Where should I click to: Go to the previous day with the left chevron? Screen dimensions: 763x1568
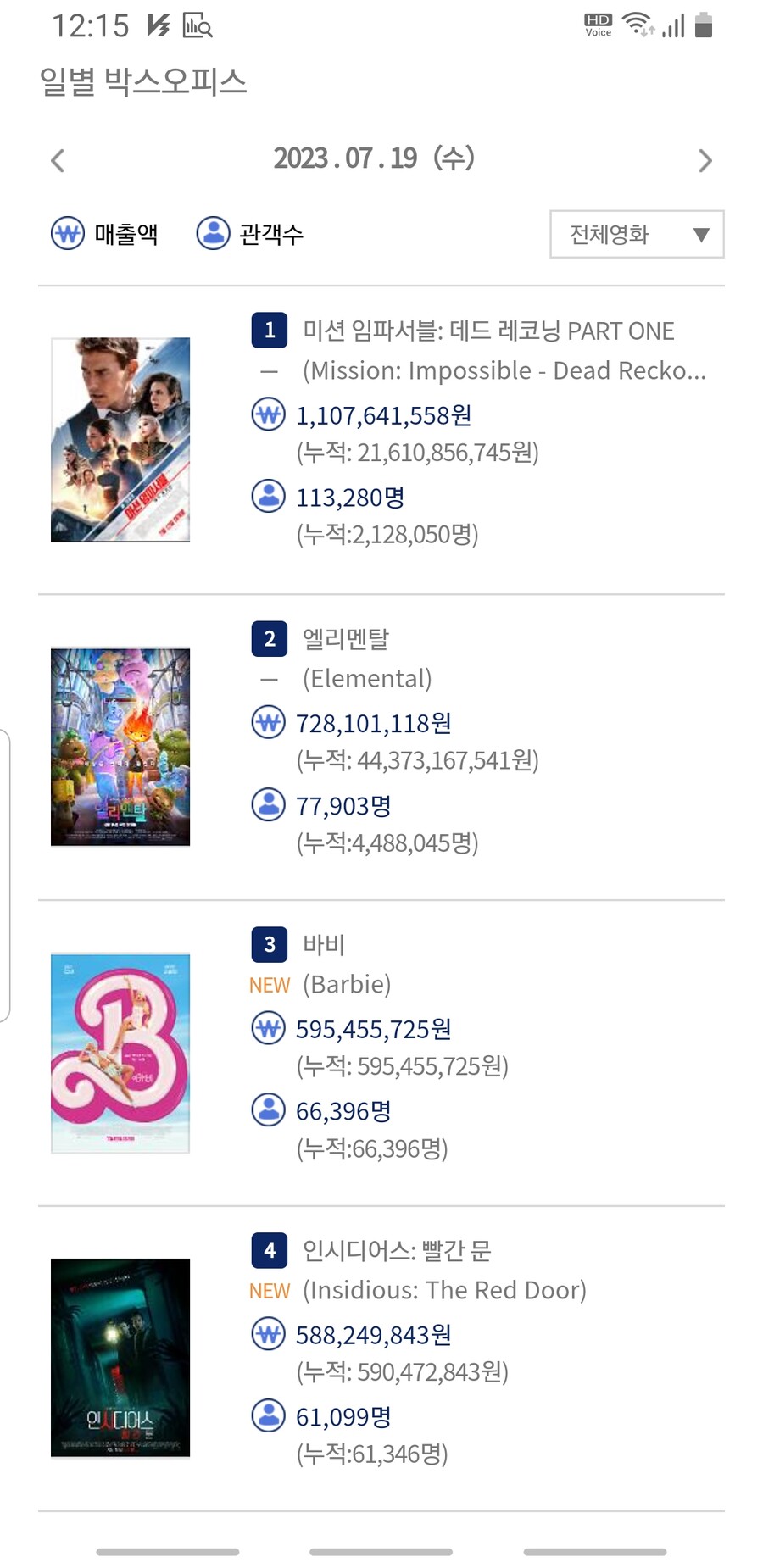(x=57, y=159)
